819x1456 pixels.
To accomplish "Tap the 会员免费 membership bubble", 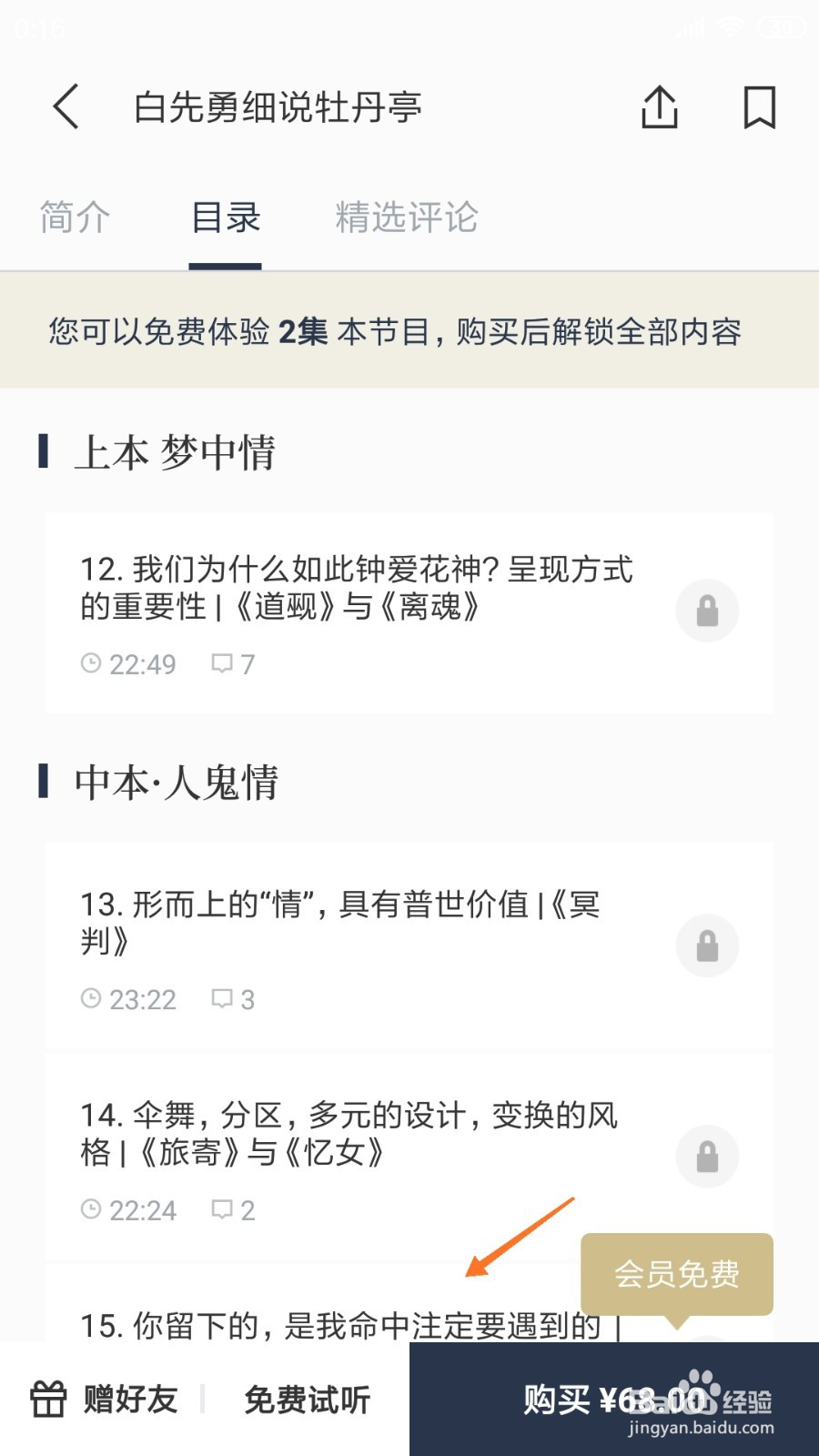I will (x=677, y=1275).
